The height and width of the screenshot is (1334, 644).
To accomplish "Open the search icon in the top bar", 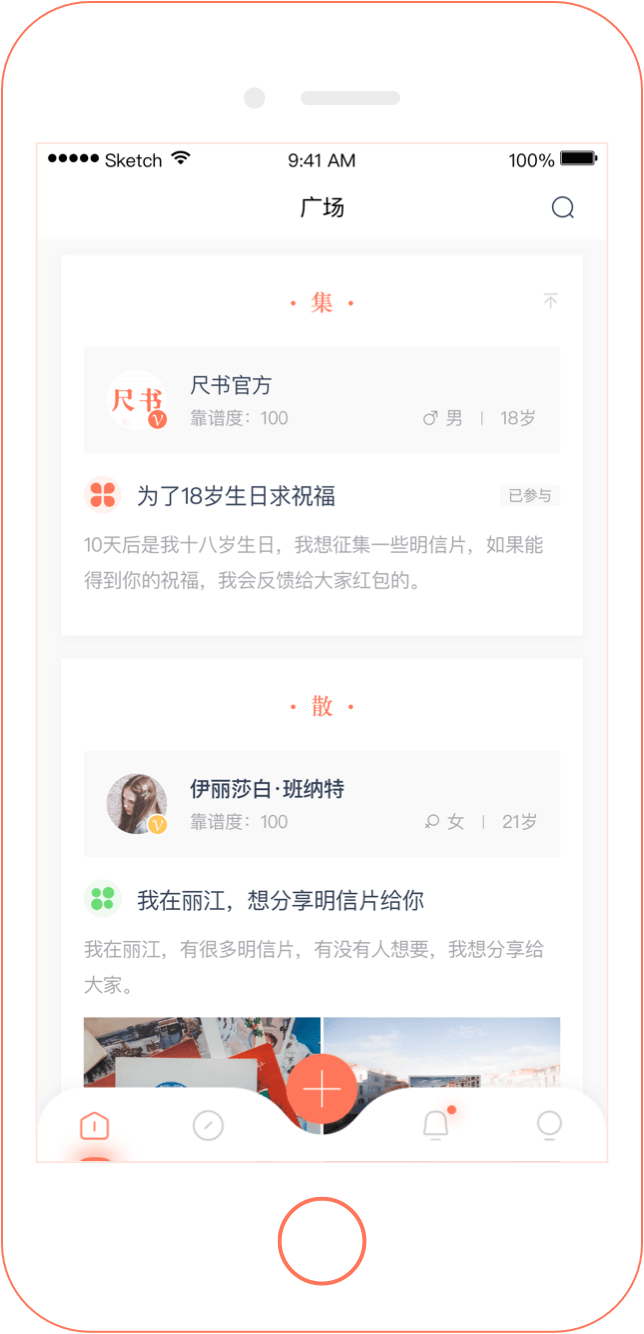I will (563, 208).
